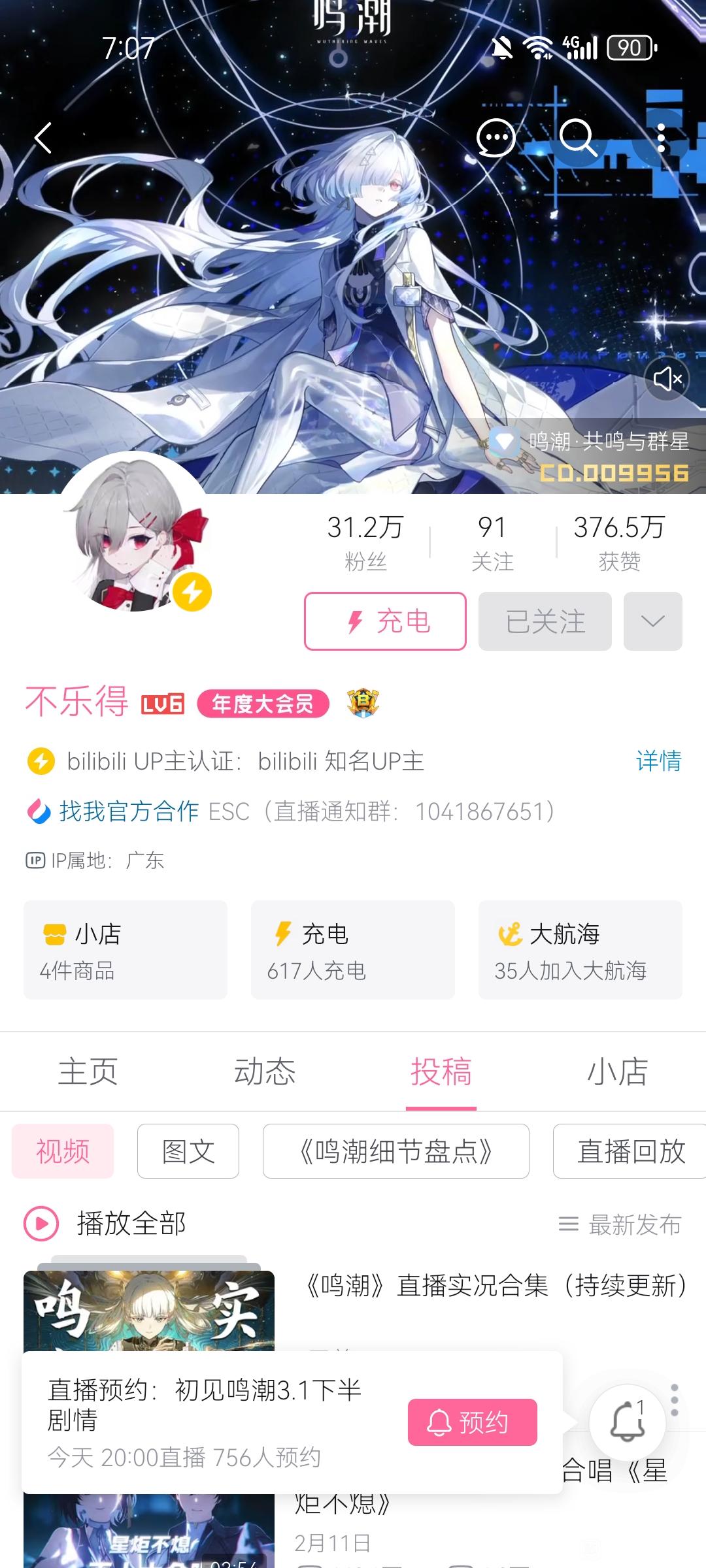Viewport: 706px width, 1568px height.
Task: Open the message chat bubble icon
Action: coord(496,138)
